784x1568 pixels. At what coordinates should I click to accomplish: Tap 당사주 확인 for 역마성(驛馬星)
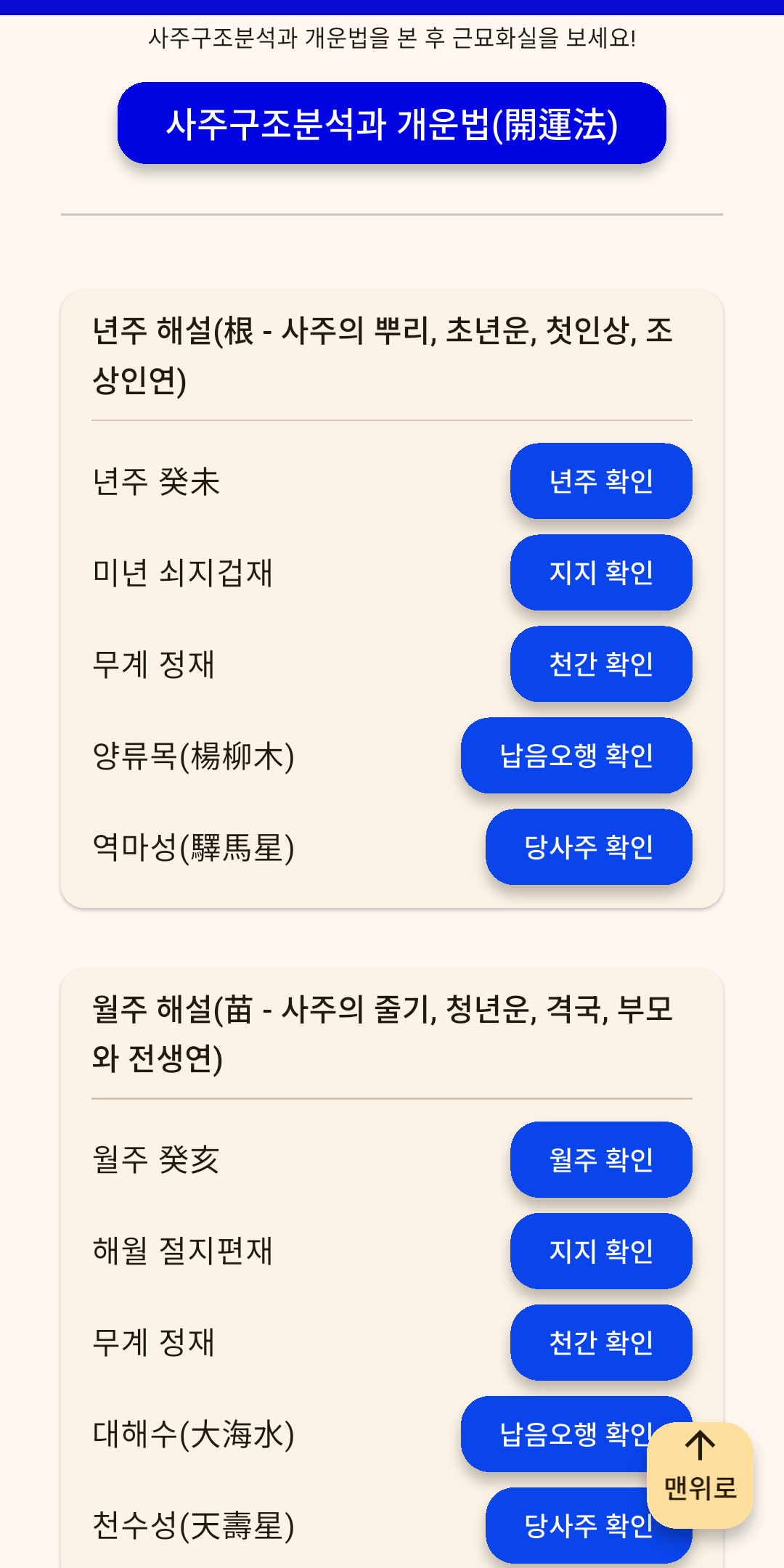[589, 847]
